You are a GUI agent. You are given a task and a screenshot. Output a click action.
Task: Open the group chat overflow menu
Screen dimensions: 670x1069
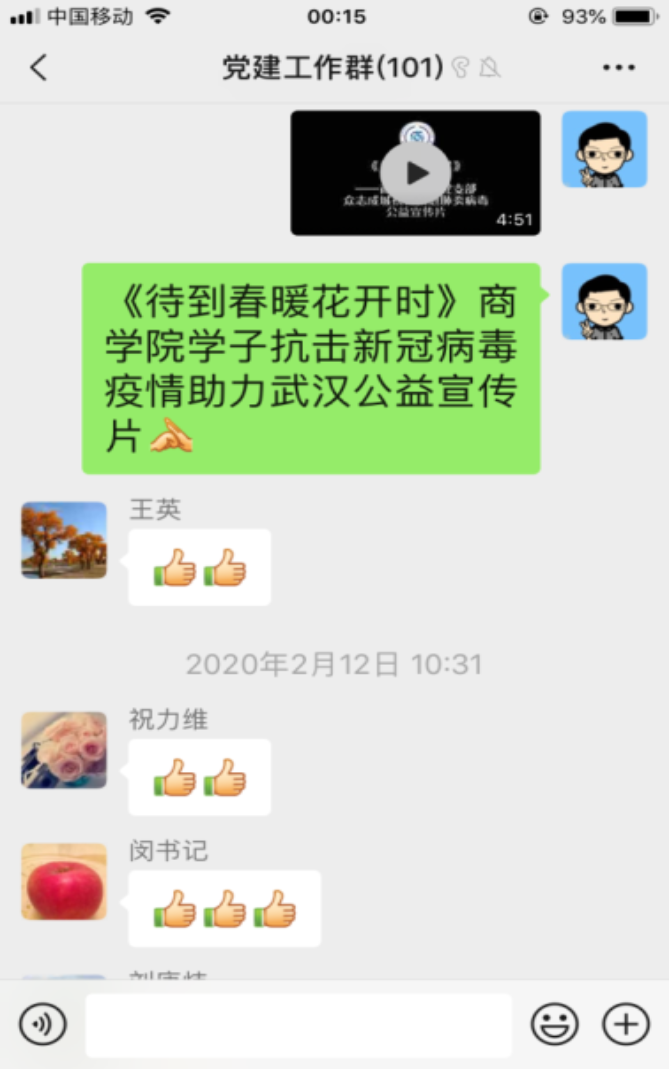click(x=618, y=68)
